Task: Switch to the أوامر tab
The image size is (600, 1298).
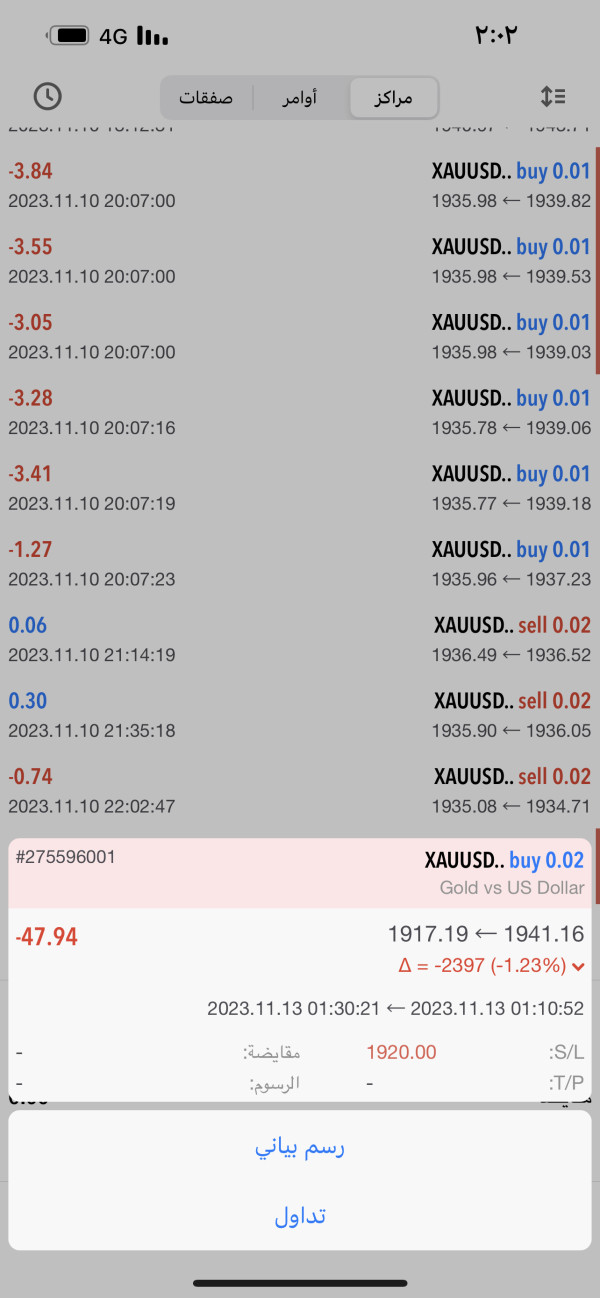Action: pyautogui.click(x=300, y=98)
